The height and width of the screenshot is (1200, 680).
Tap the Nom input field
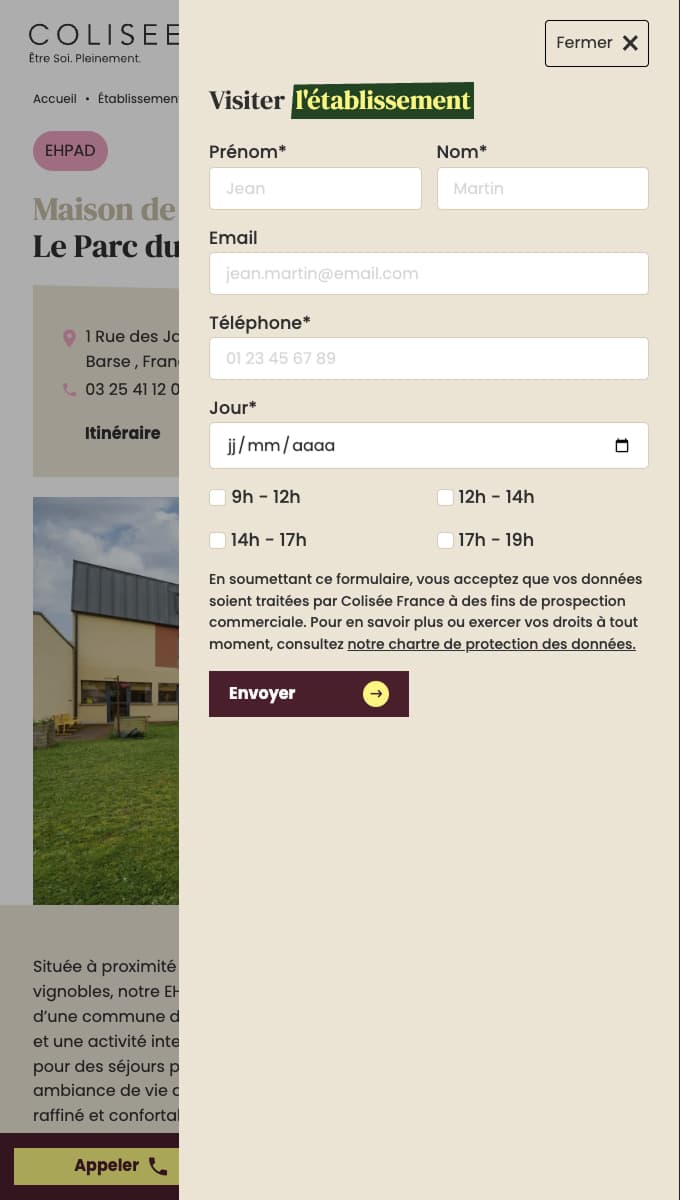[x=542, y=188]
